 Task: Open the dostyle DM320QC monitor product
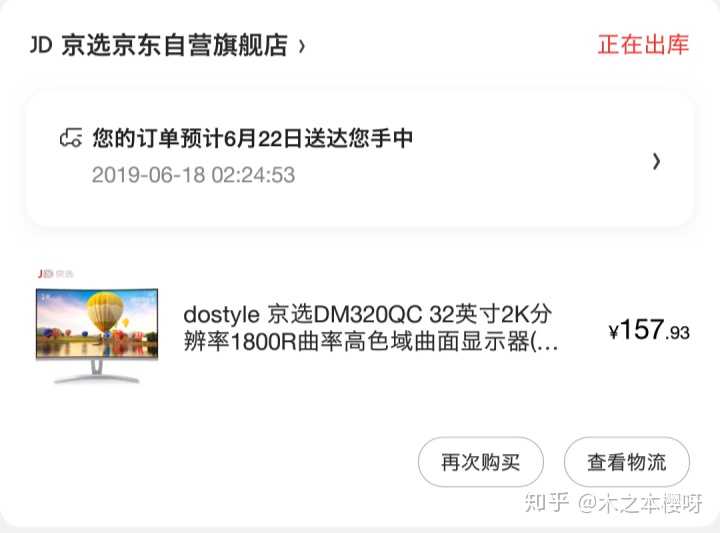[x=370, y=327]
